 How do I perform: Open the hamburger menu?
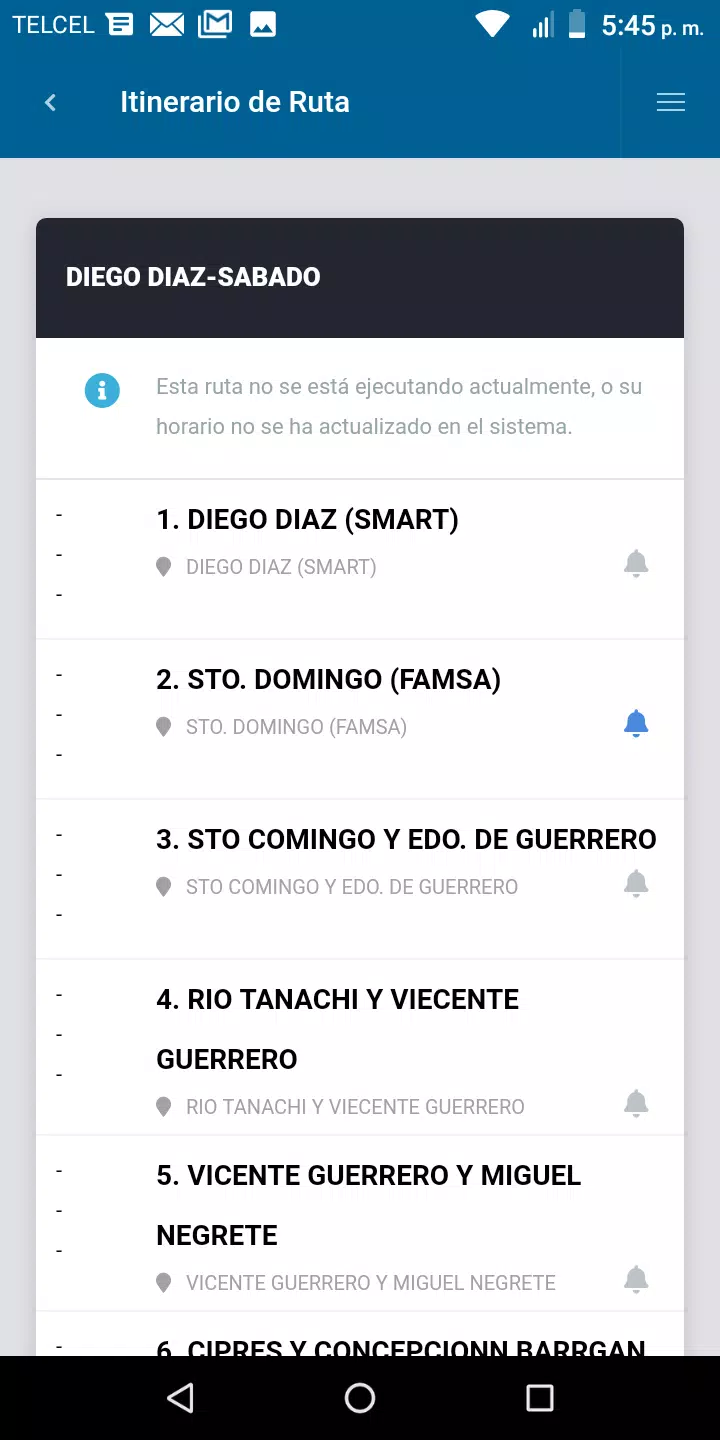point(670,102)
